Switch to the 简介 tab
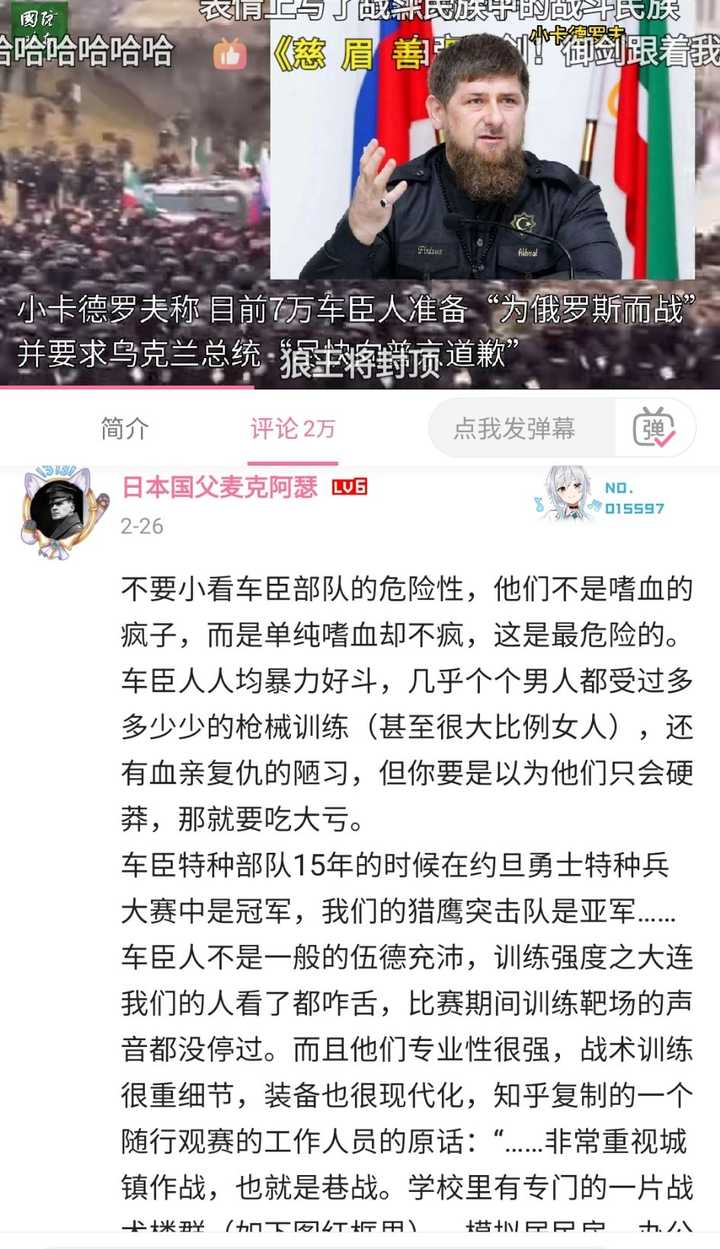This screenshot has height=1249, width=720. 125,429
